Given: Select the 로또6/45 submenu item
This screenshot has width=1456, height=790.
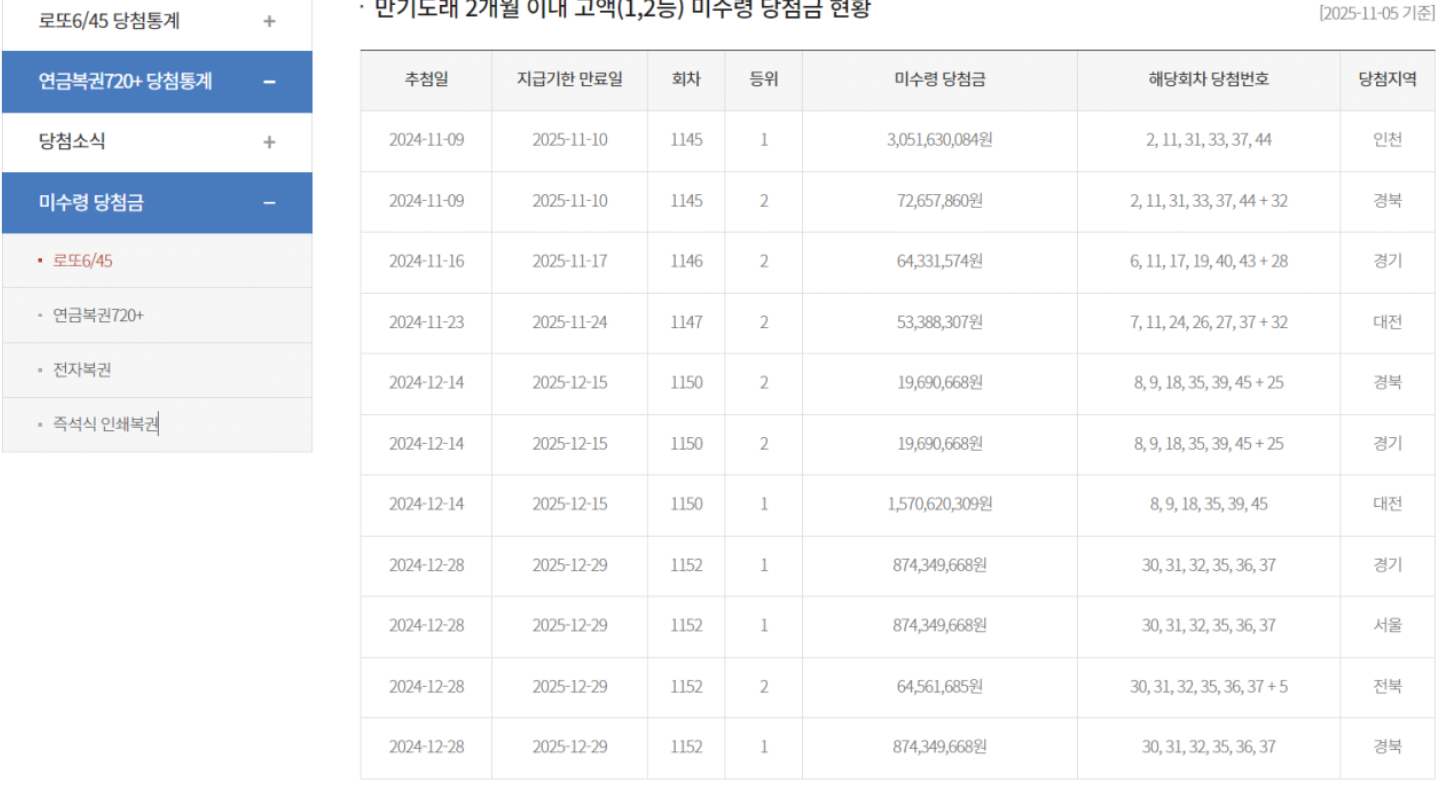Looking at the screenshot, I should click(x=83, y=261).
